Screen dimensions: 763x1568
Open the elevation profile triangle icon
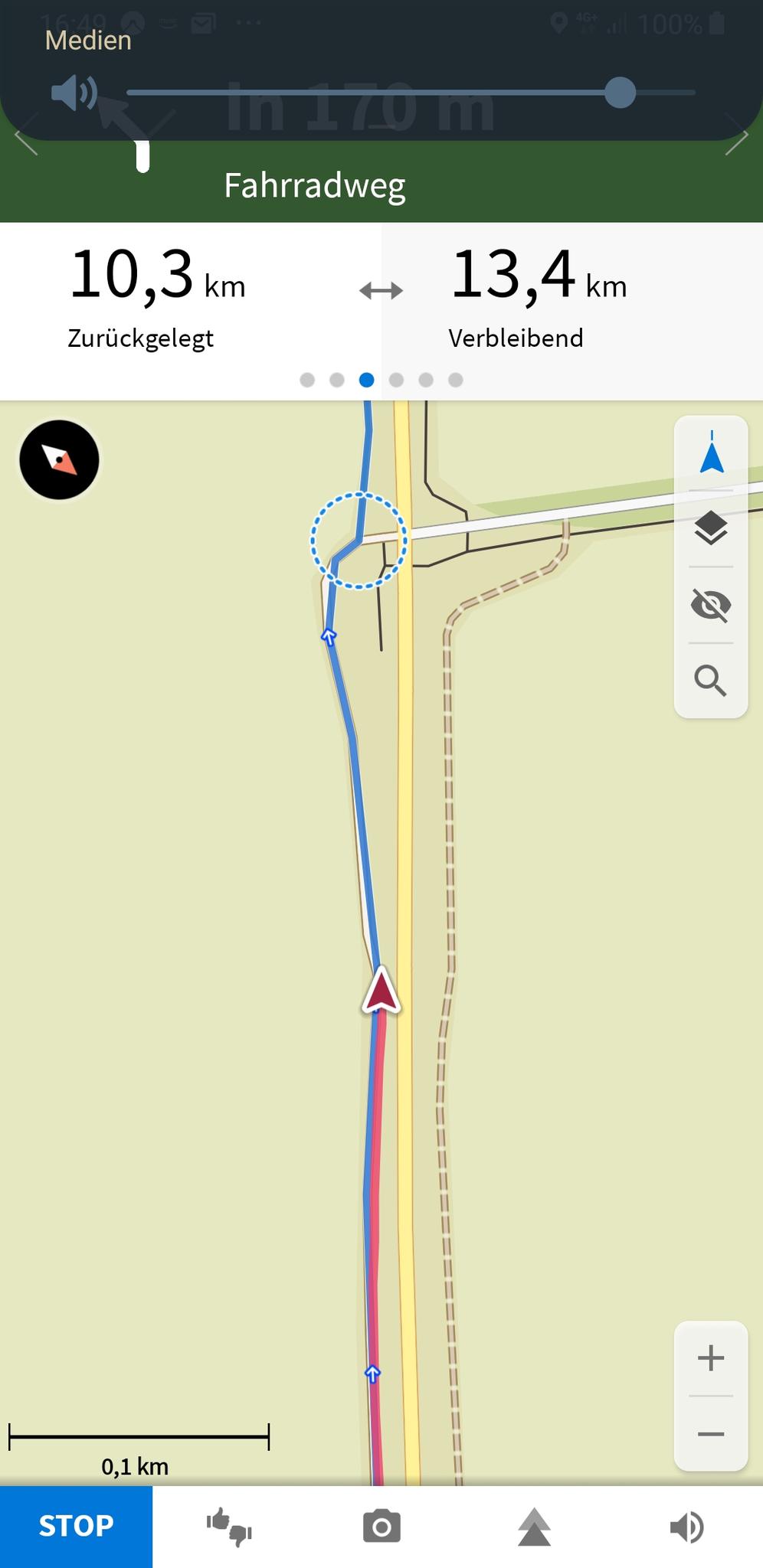[534, 1527]
